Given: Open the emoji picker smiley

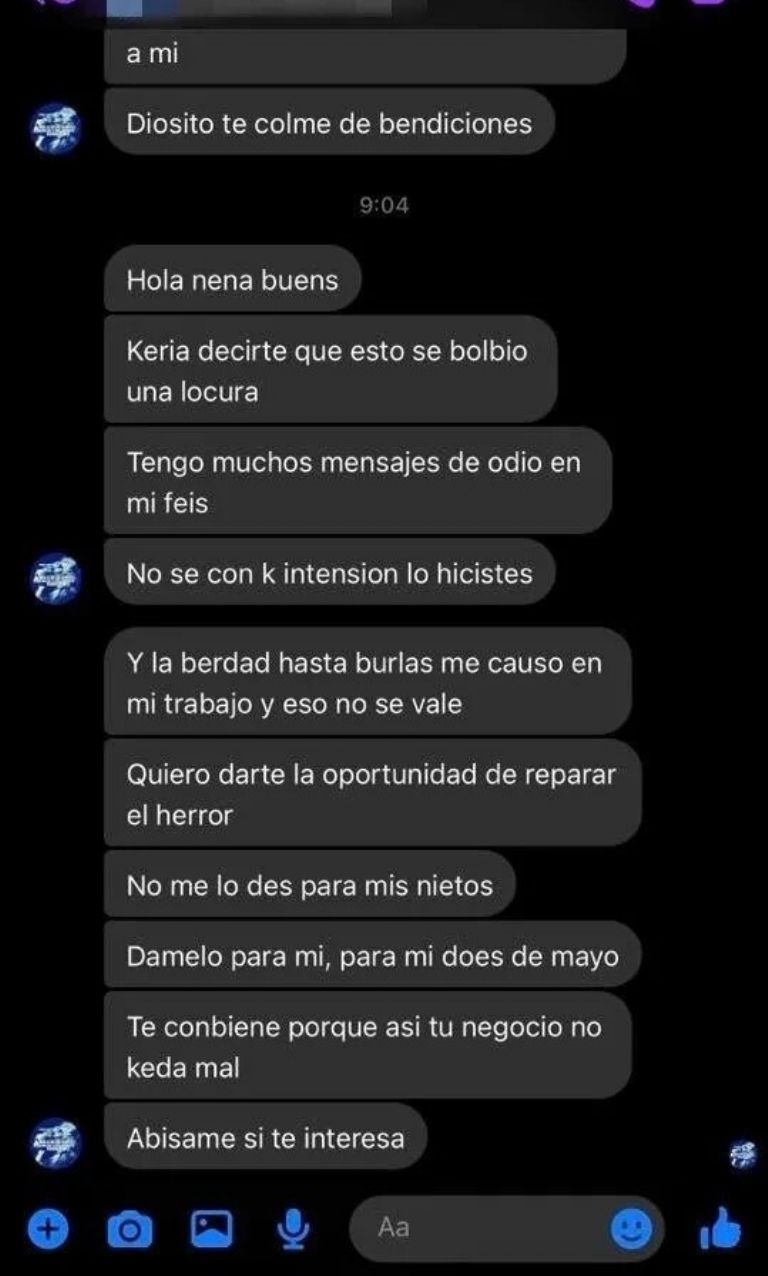Looking at the screenshot, I should pyautogui.click(x=631, y=1229).
